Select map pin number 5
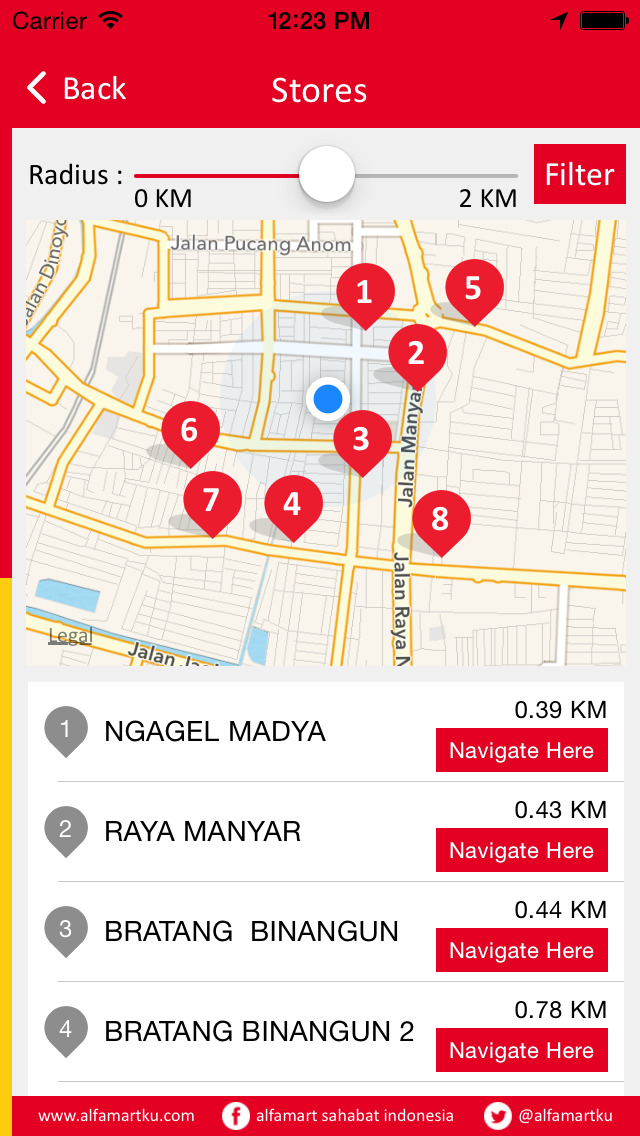 click(x=473, y=288)
